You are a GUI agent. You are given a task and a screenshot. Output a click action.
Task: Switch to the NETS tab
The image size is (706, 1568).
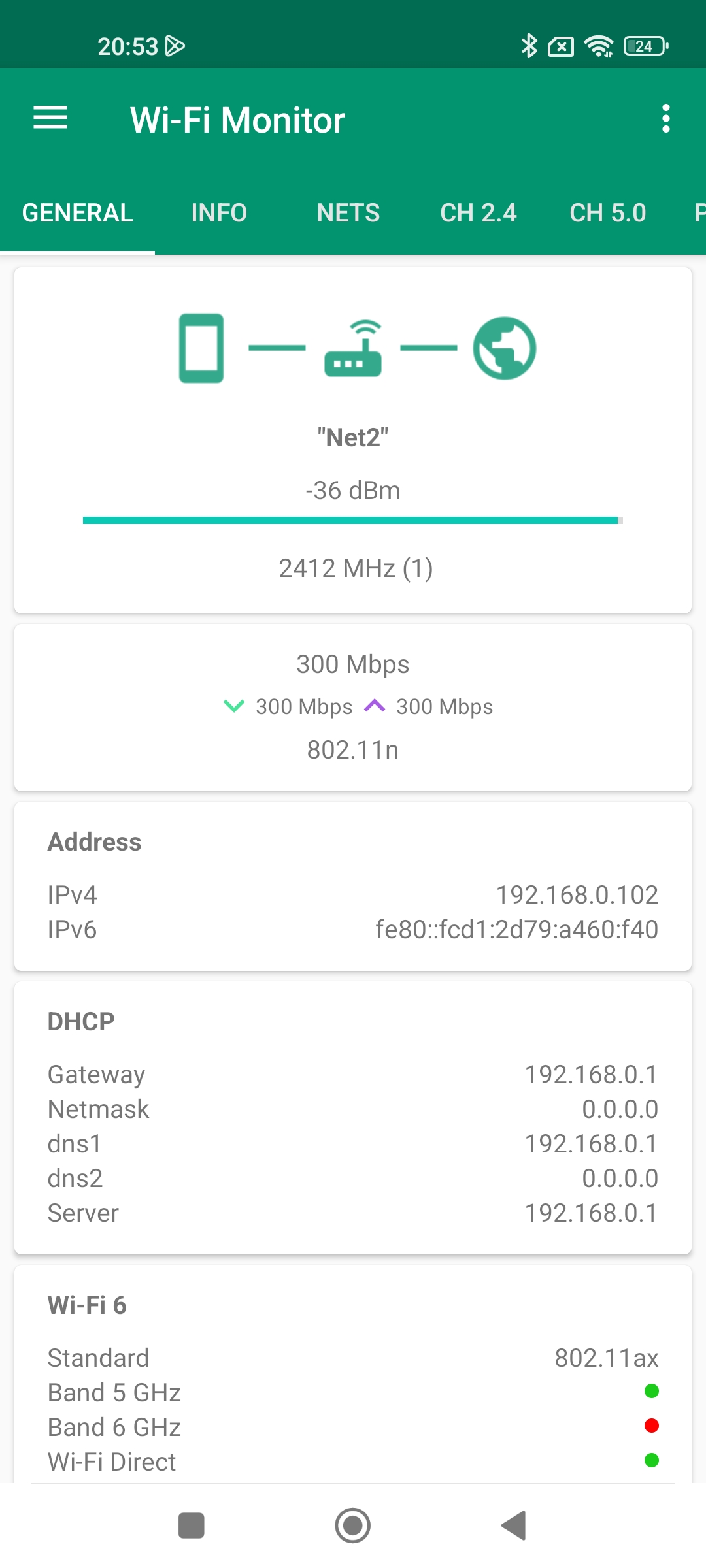[x=348, y=213]
